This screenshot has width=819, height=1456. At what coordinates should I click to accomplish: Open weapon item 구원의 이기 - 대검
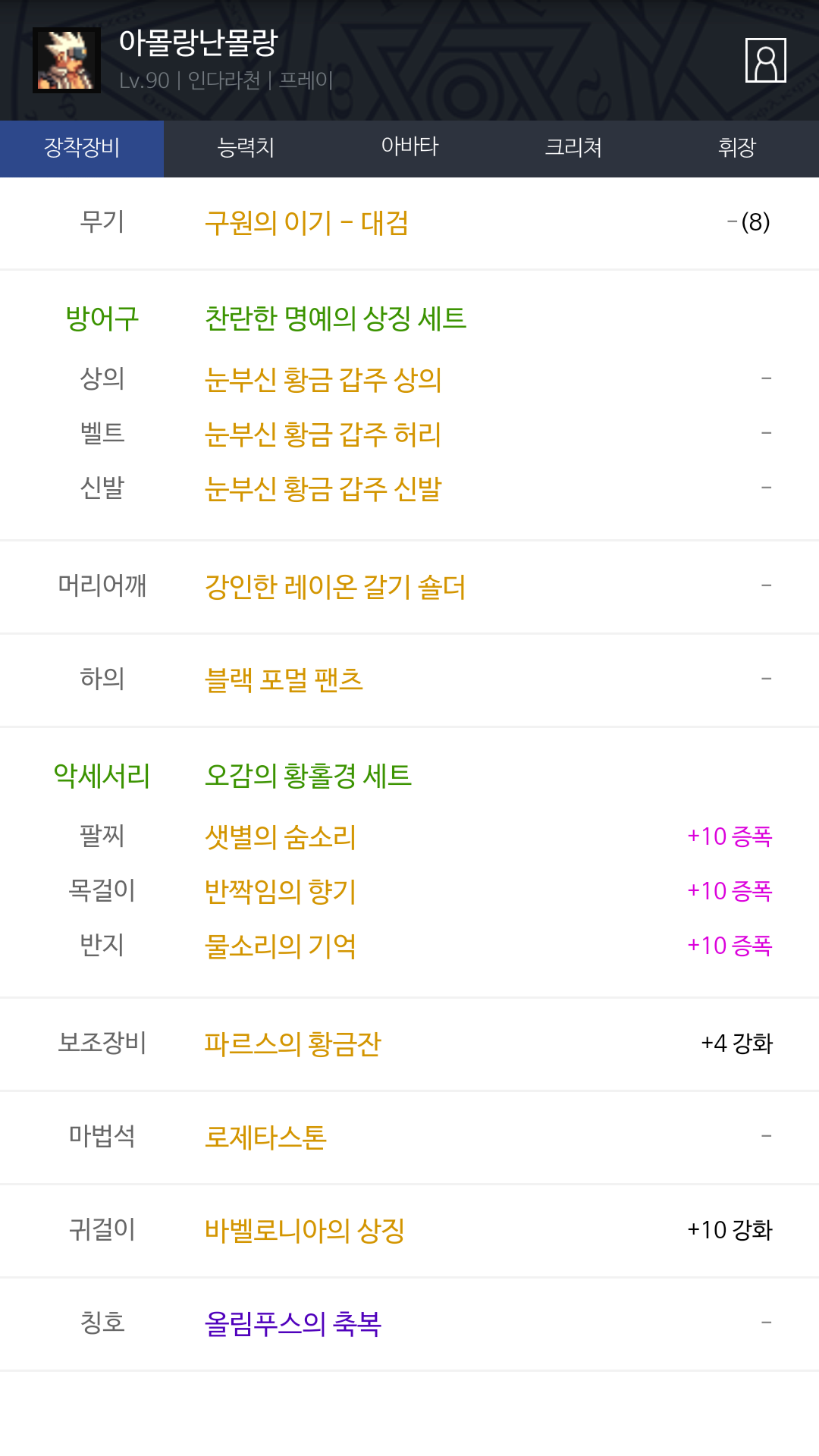point(306,223)
